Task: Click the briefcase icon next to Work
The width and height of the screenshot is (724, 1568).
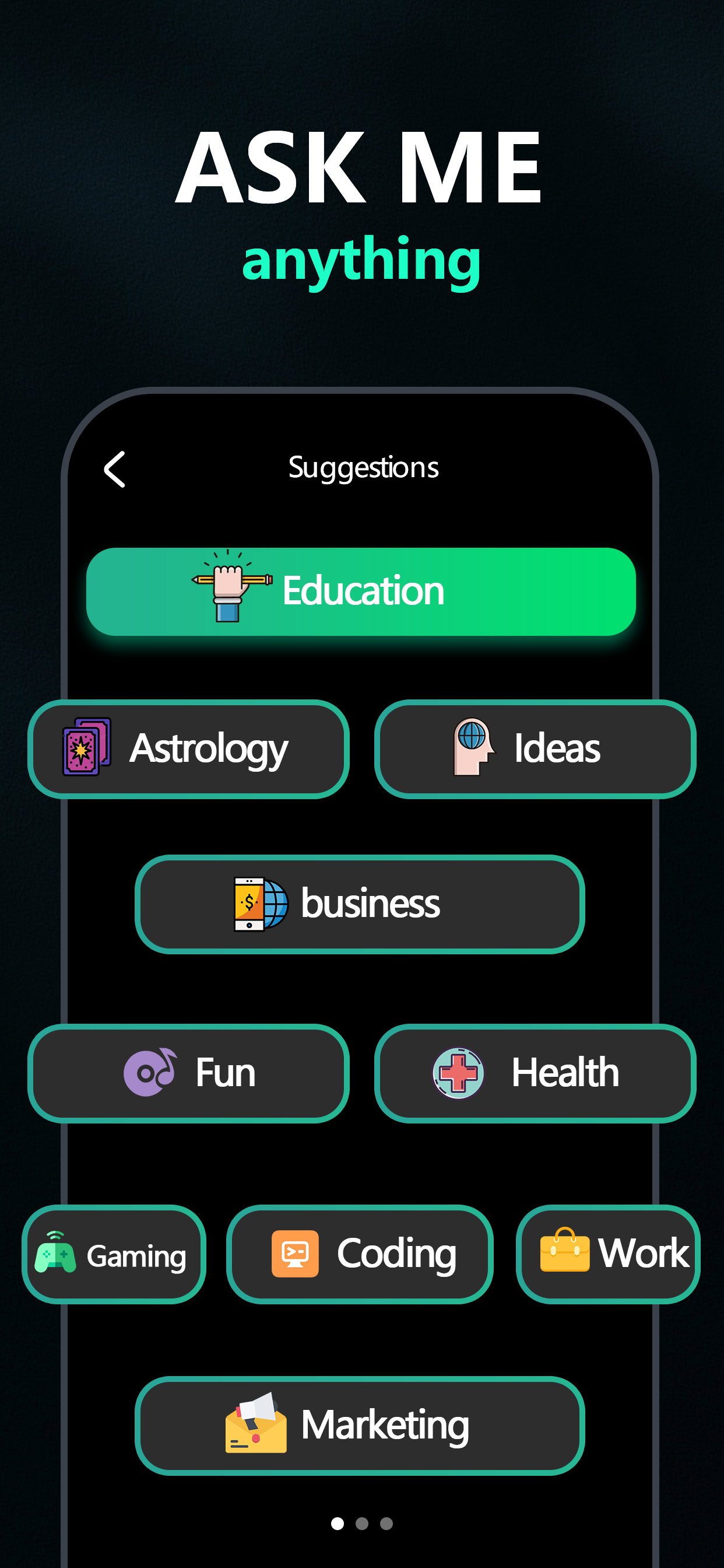Action: pyautogui.click(x=566, y=1255)
